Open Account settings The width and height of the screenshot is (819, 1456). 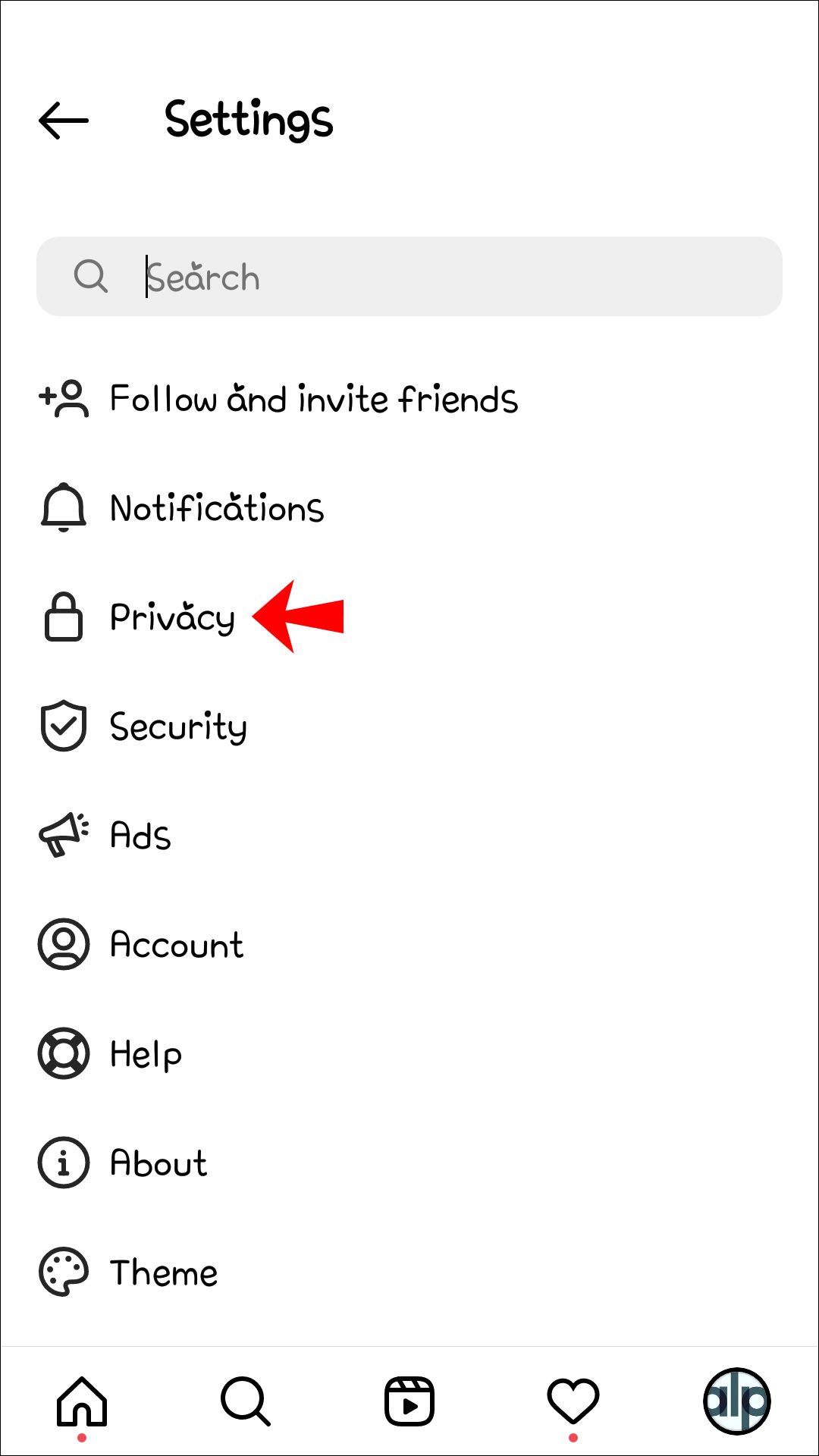(177, 945)
